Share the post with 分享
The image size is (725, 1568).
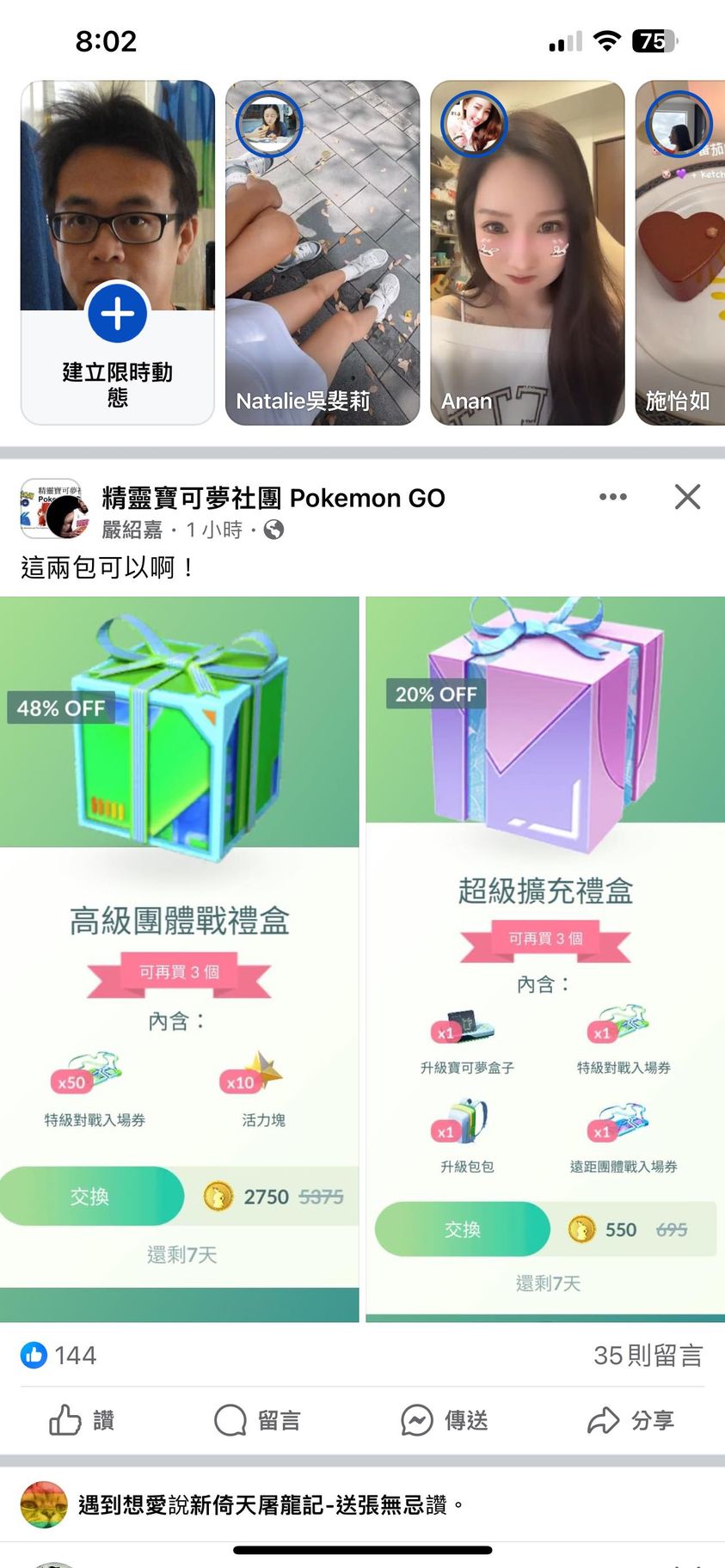630,1420
